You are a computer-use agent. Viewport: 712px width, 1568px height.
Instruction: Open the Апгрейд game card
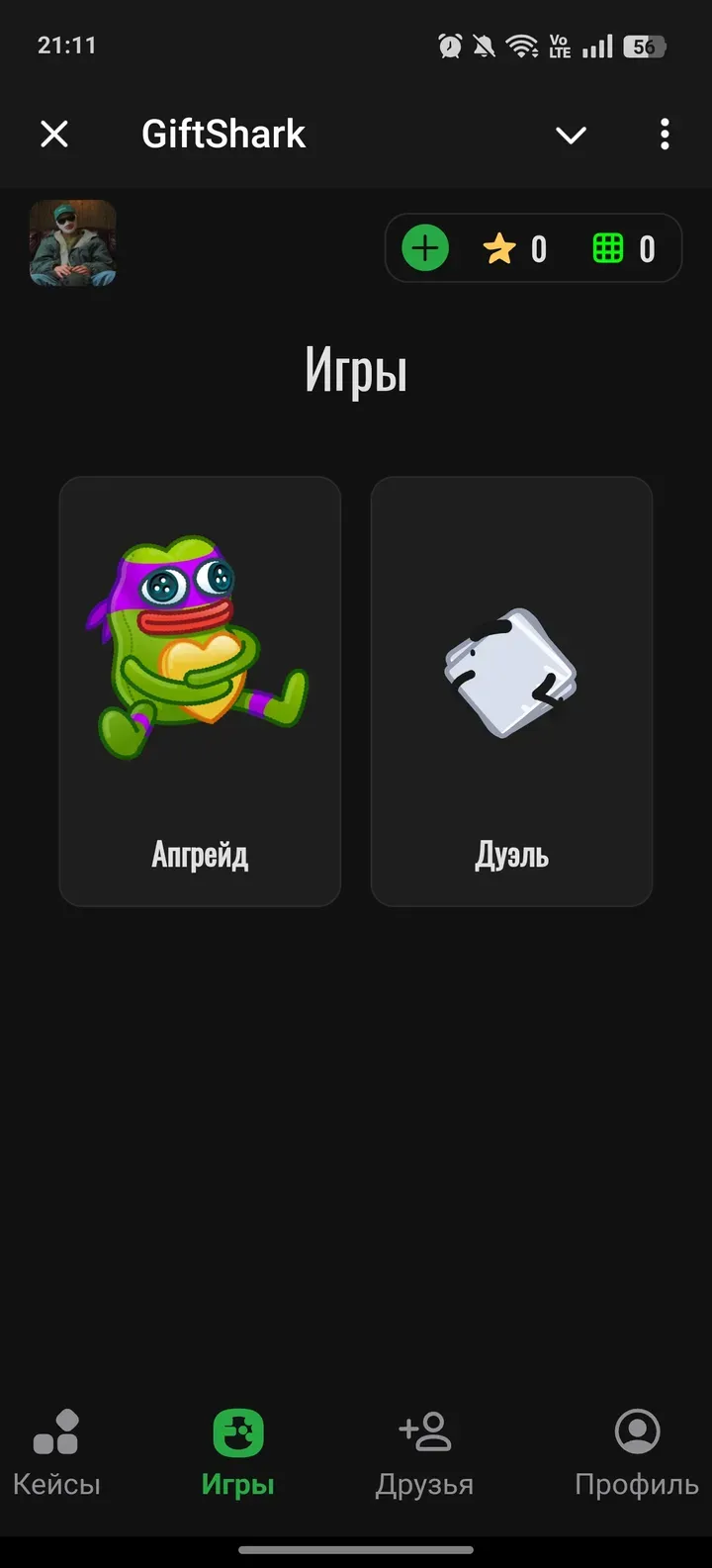[200, 691]
